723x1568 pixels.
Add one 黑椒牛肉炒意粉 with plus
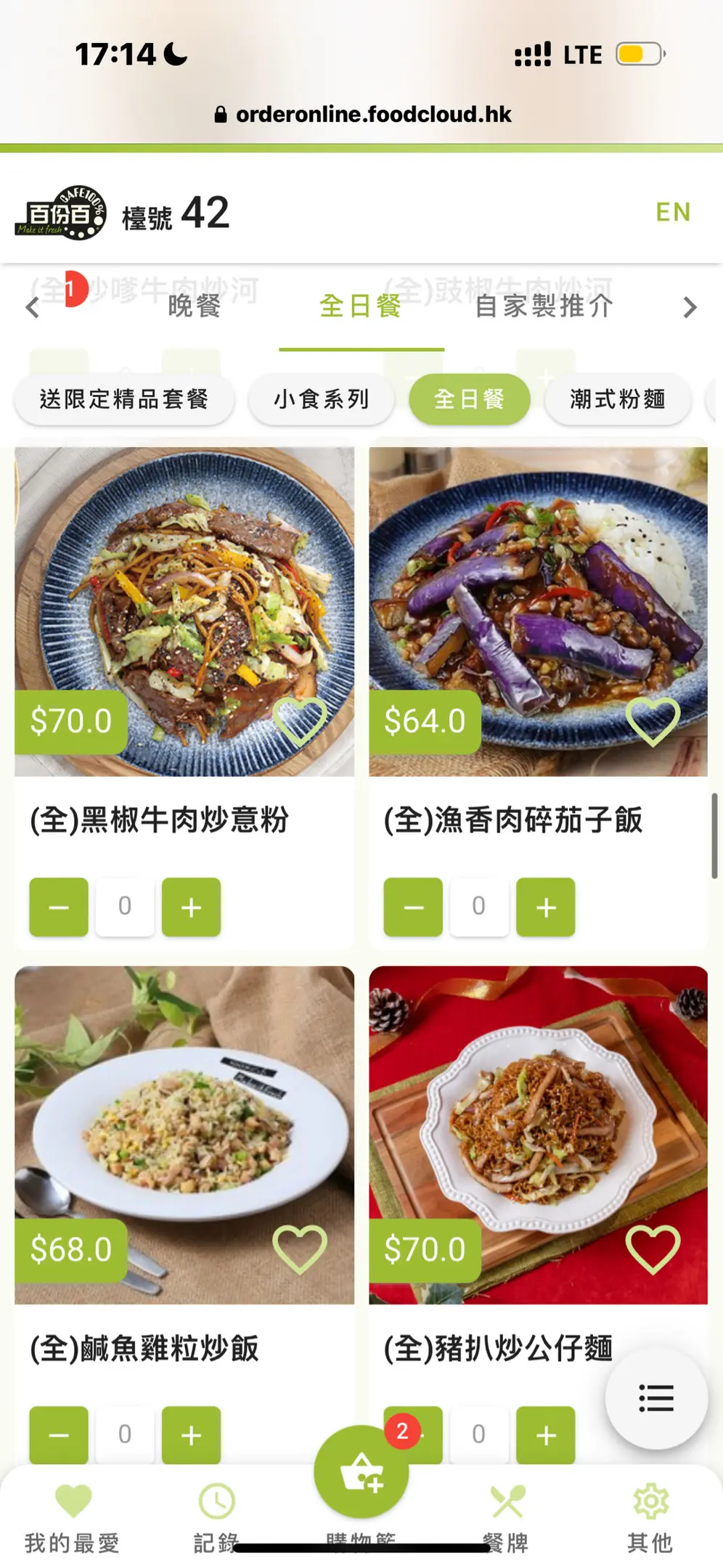191,907
